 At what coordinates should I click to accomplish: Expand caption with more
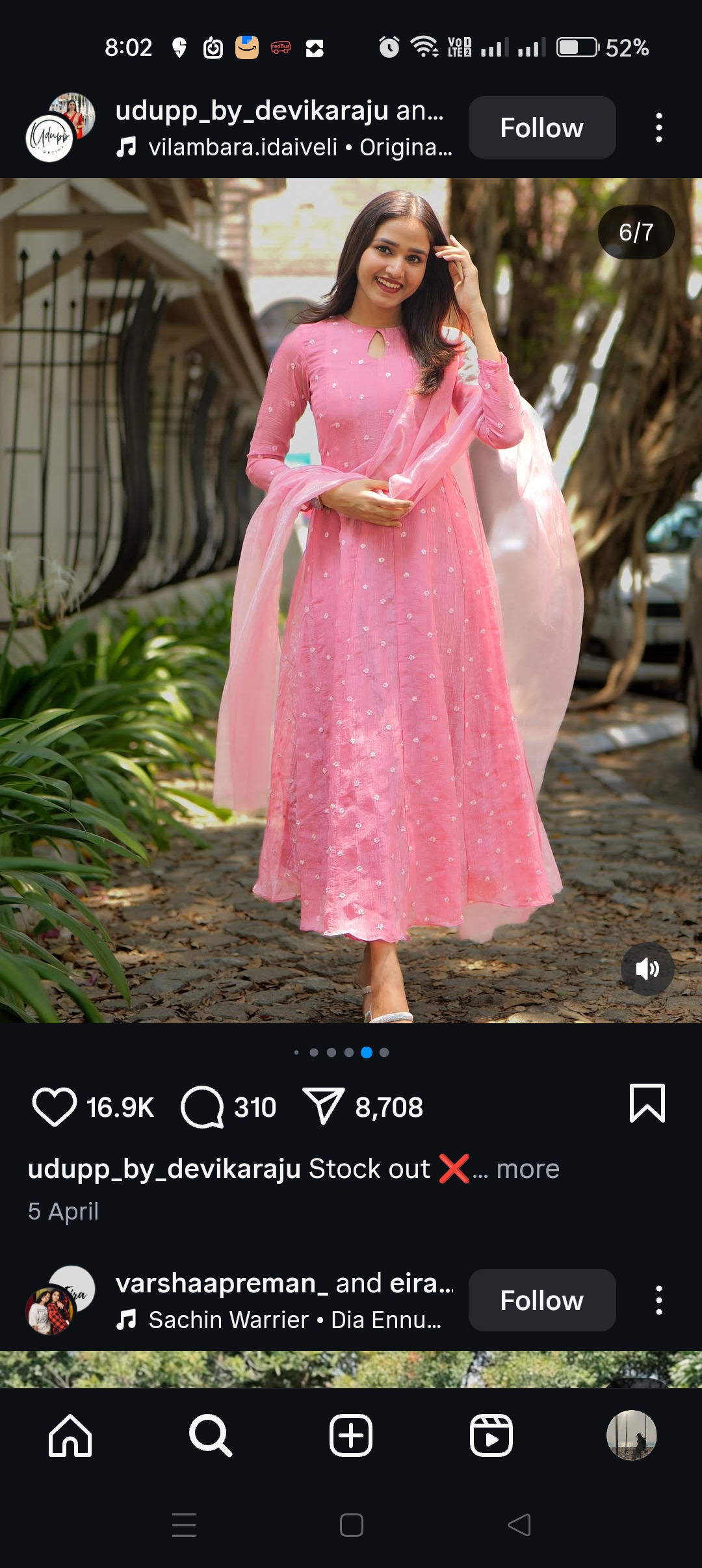[528, 1169]
